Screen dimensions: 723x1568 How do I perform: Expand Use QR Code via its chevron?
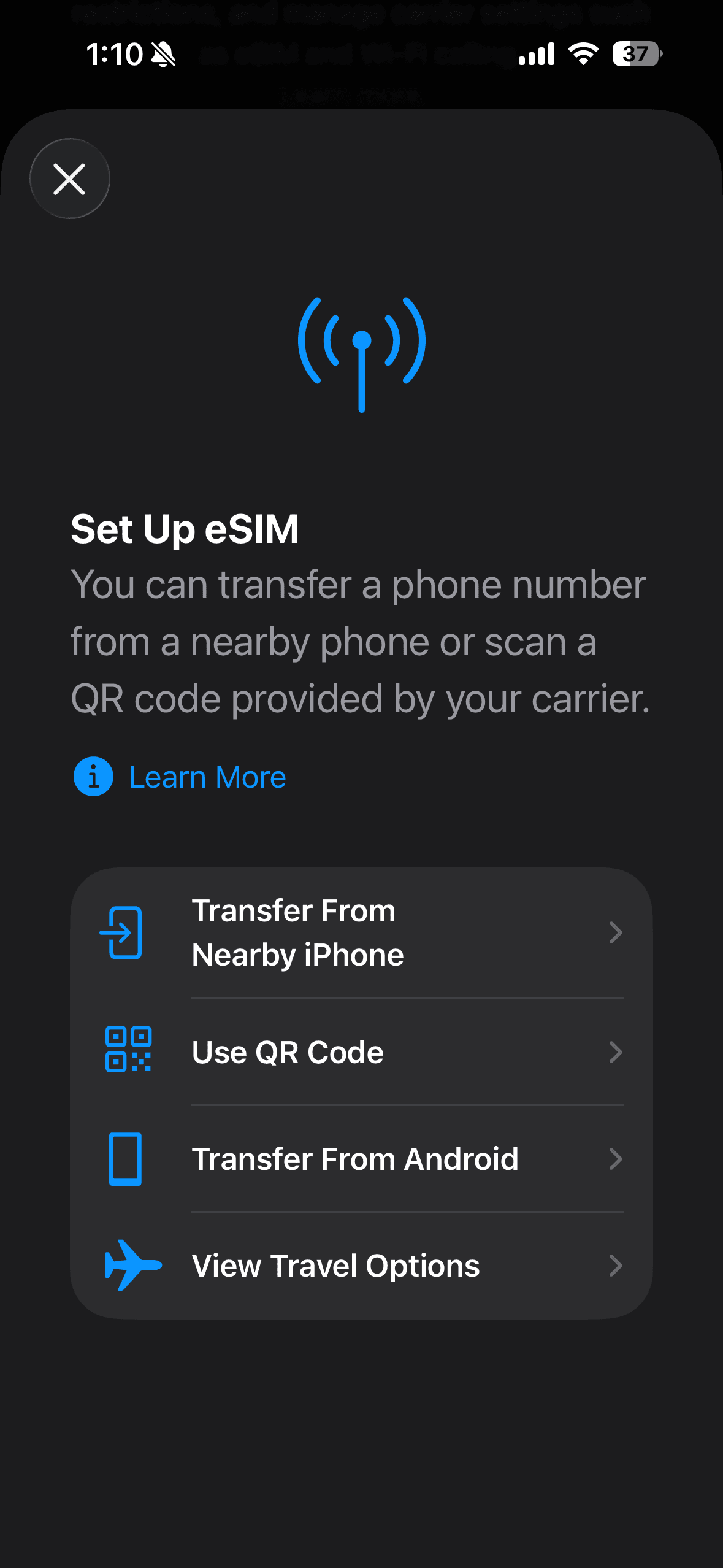(x=616, y=1051)
